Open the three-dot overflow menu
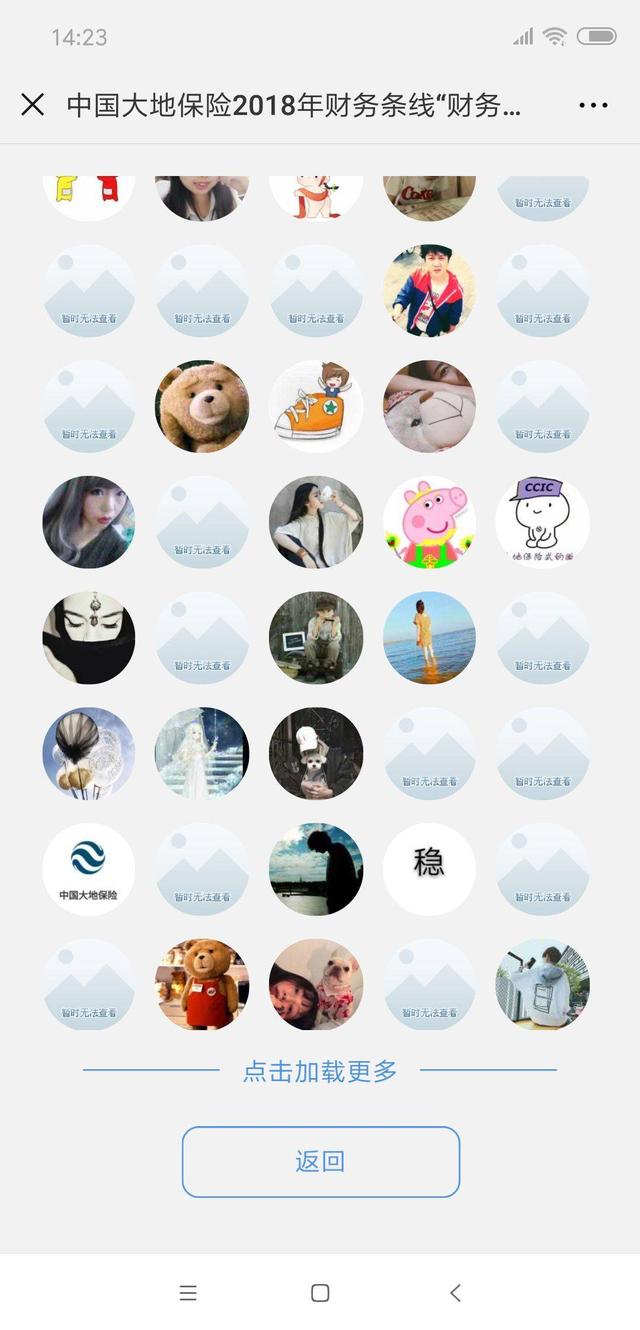 coord(593,105)
